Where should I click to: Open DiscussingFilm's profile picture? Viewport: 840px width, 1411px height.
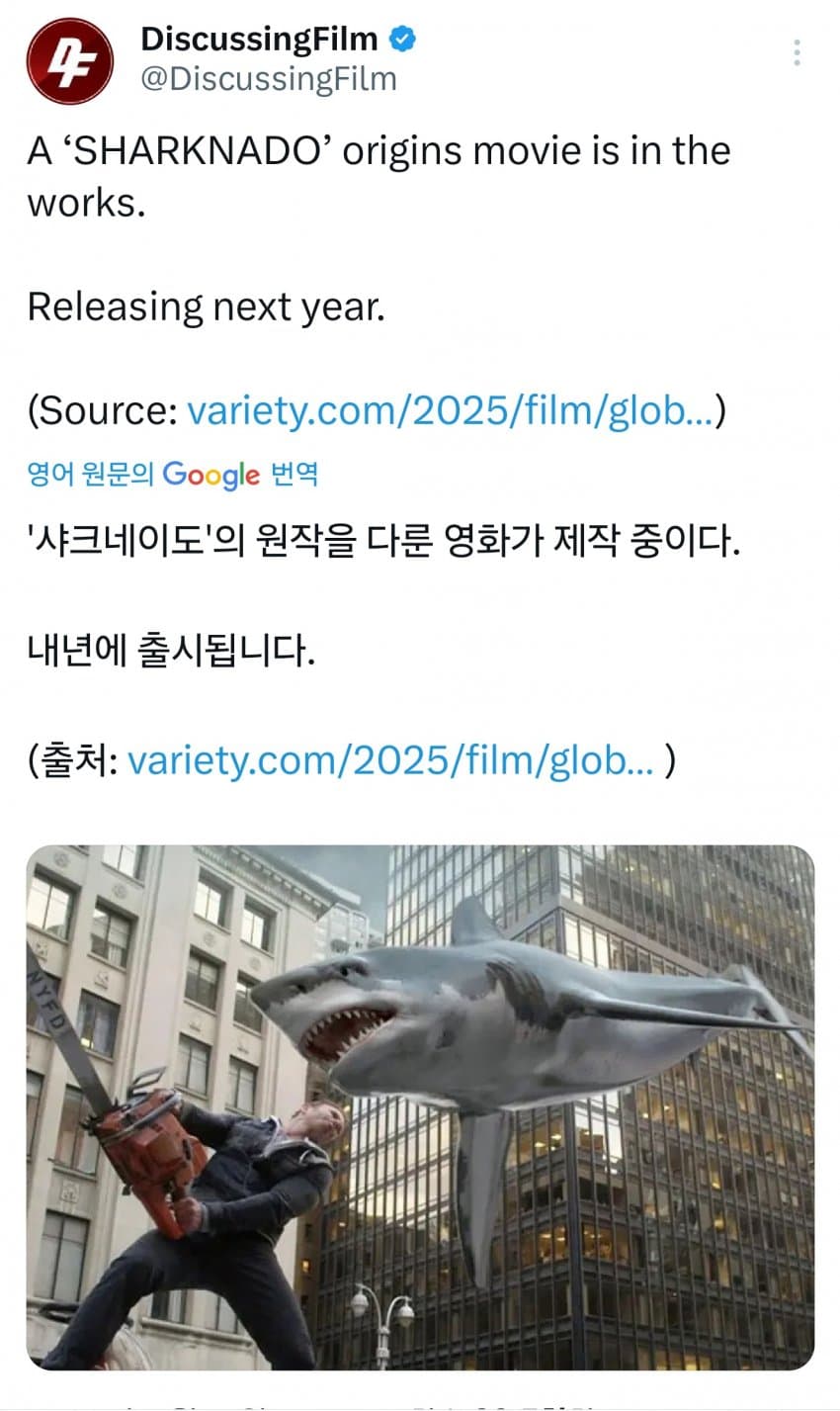69,61
